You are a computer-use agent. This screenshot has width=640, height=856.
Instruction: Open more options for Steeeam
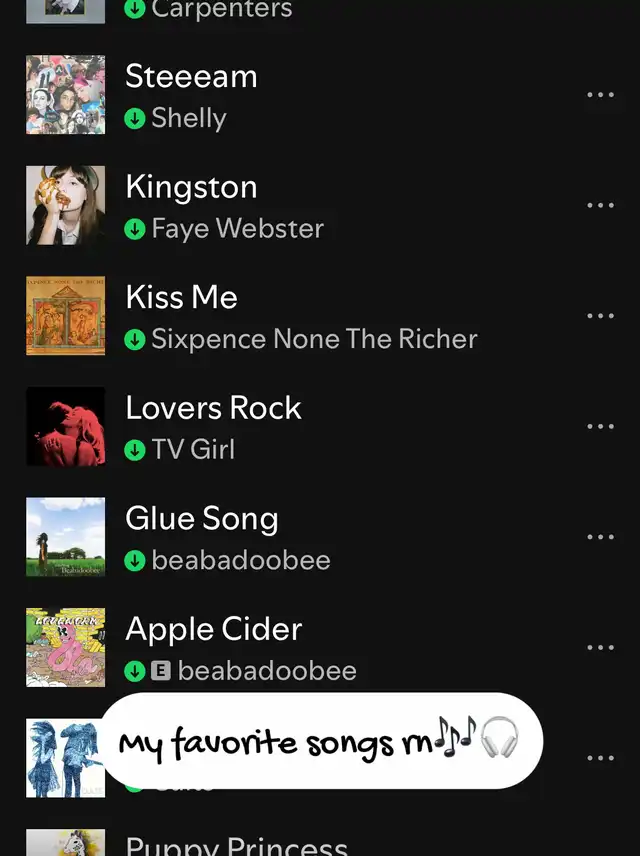600,95
